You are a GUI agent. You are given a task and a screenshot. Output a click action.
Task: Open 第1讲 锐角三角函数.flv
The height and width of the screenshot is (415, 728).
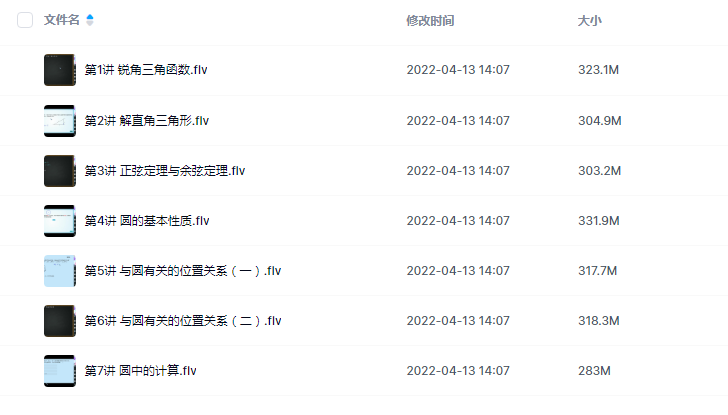146,70
